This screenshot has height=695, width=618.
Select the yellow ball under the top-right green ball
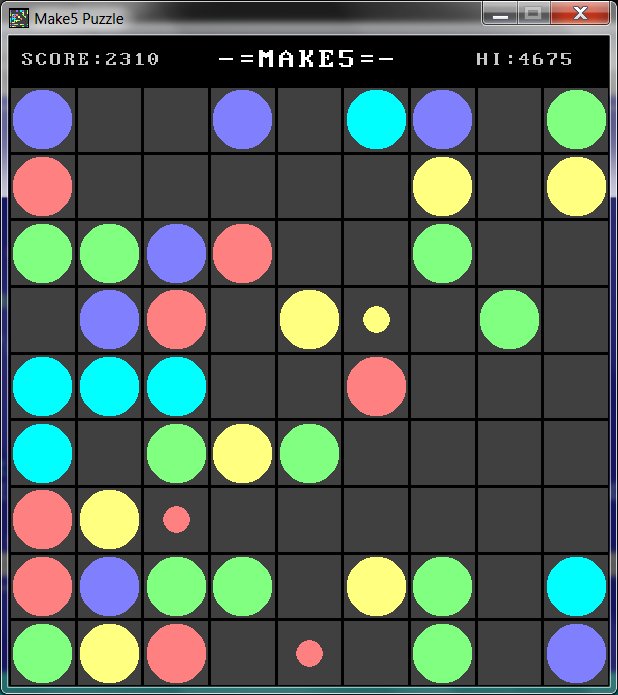[x=576, y=186]
